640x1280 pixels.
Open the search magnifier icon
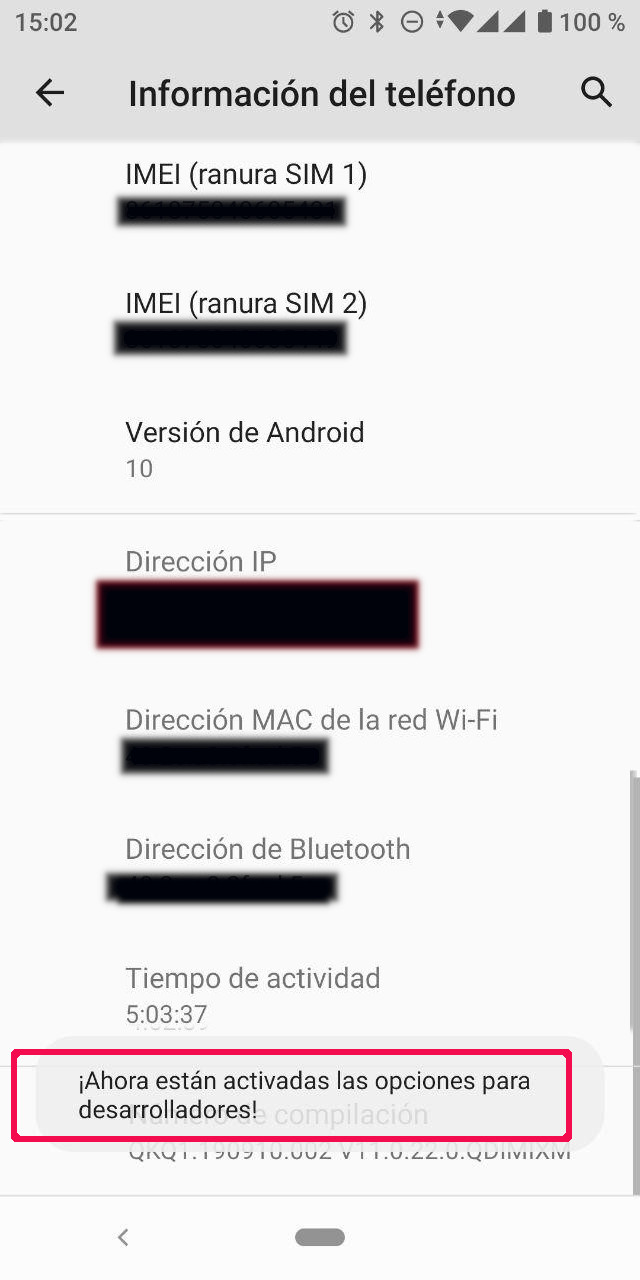click(x=596, y=92)
